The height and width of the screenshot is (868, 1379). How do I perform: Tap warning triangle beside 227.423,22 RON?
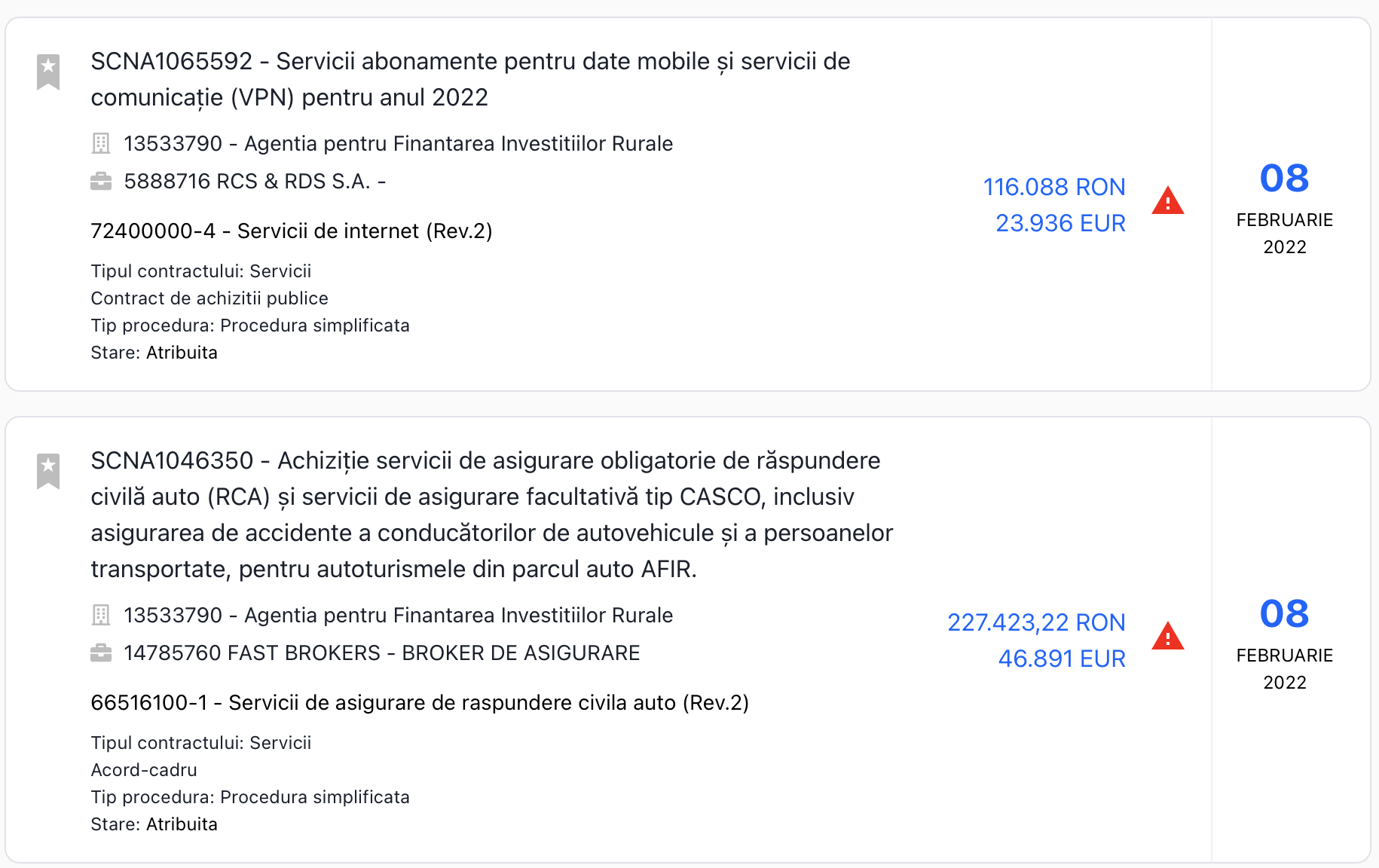[x=1167, y=637]
